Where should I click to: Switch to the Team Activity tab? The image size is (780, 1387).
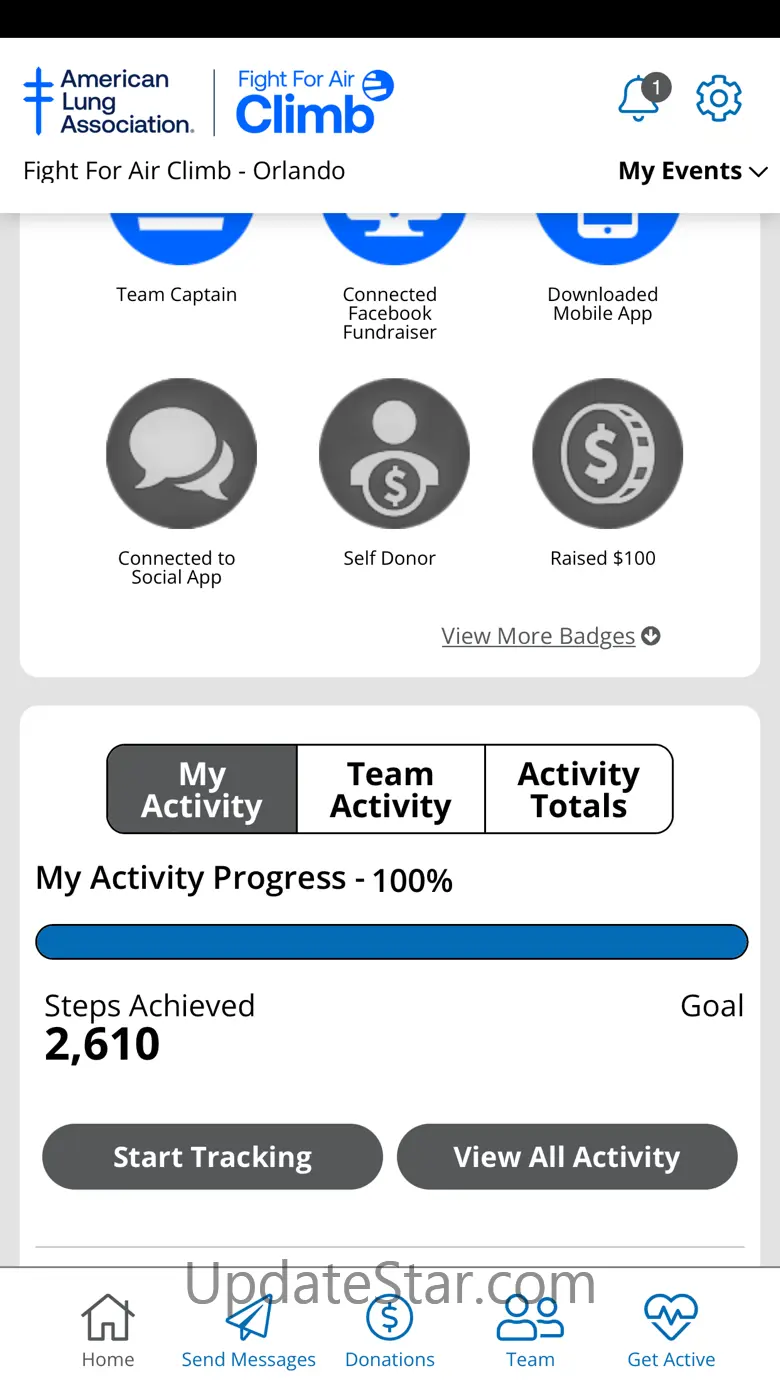[x=391, y=789]
